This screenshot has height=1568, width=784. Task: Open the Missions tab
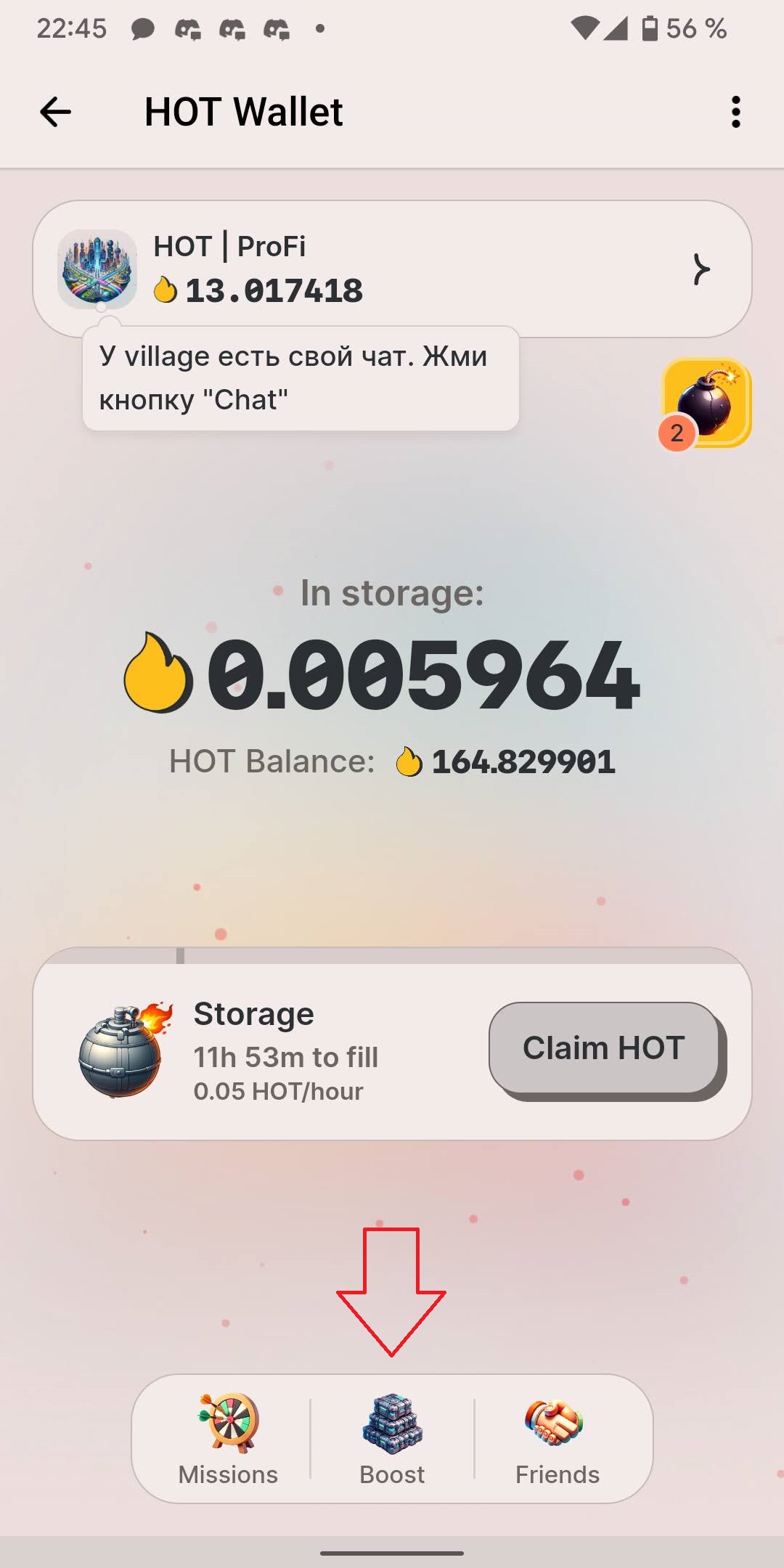click(x=228, y=1439)
